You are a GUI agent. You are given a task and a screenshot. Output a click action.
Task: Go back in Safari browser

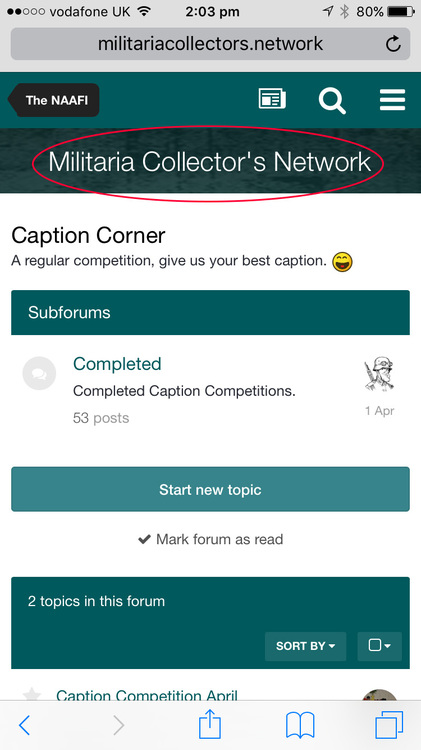[x=24, y=726]
